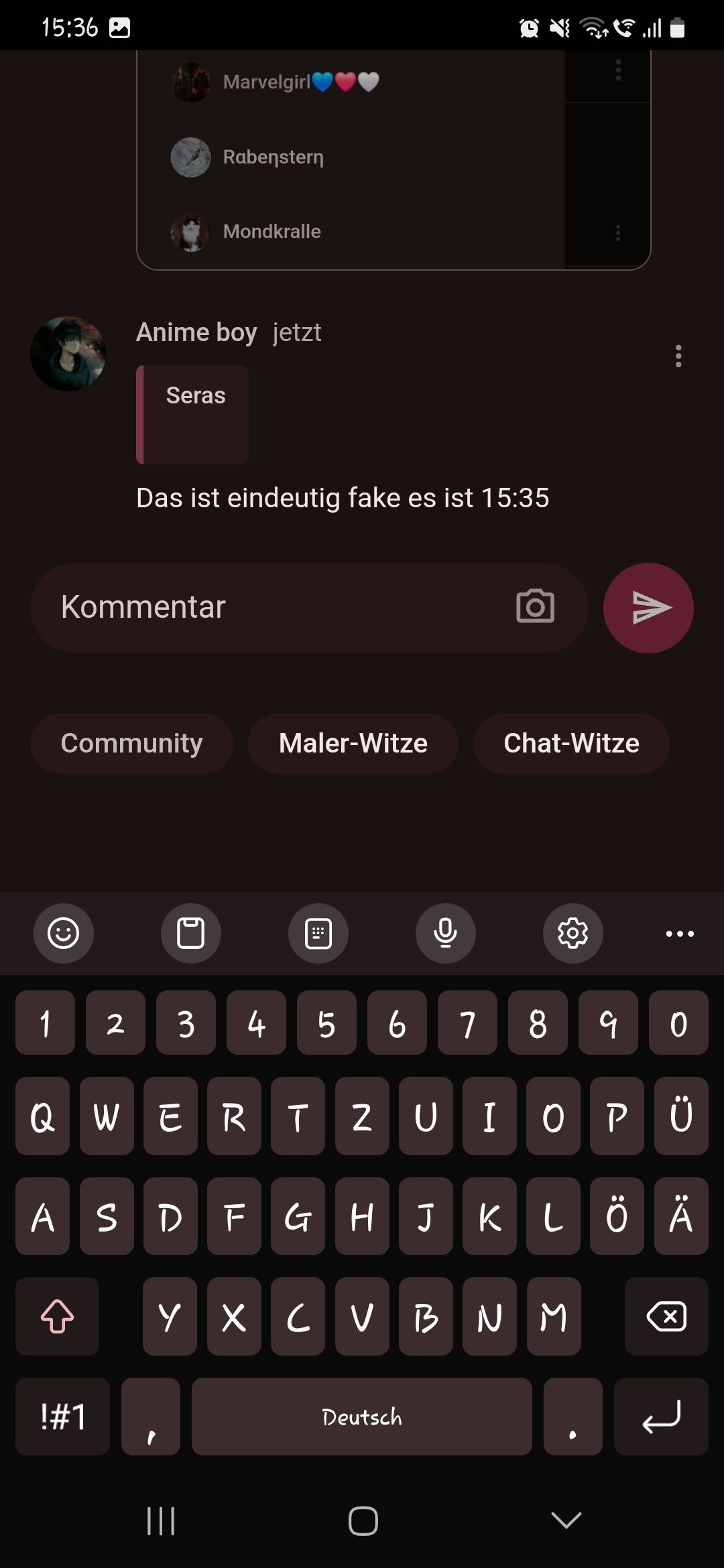
Task: Attach a photo with the camera icon
Action: (535, 607)
